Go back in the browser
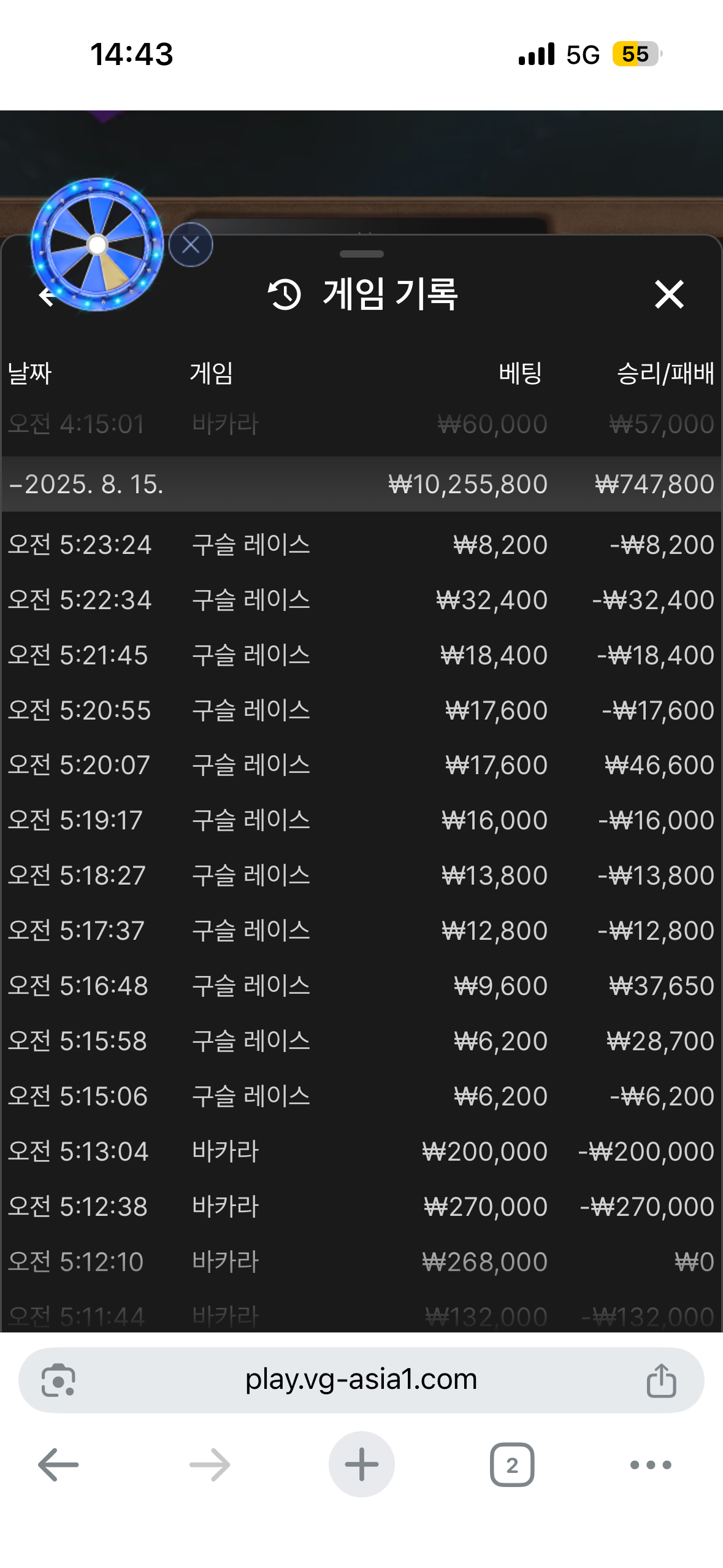The width and height of the screenshot is (723, 1568). 58,1465
